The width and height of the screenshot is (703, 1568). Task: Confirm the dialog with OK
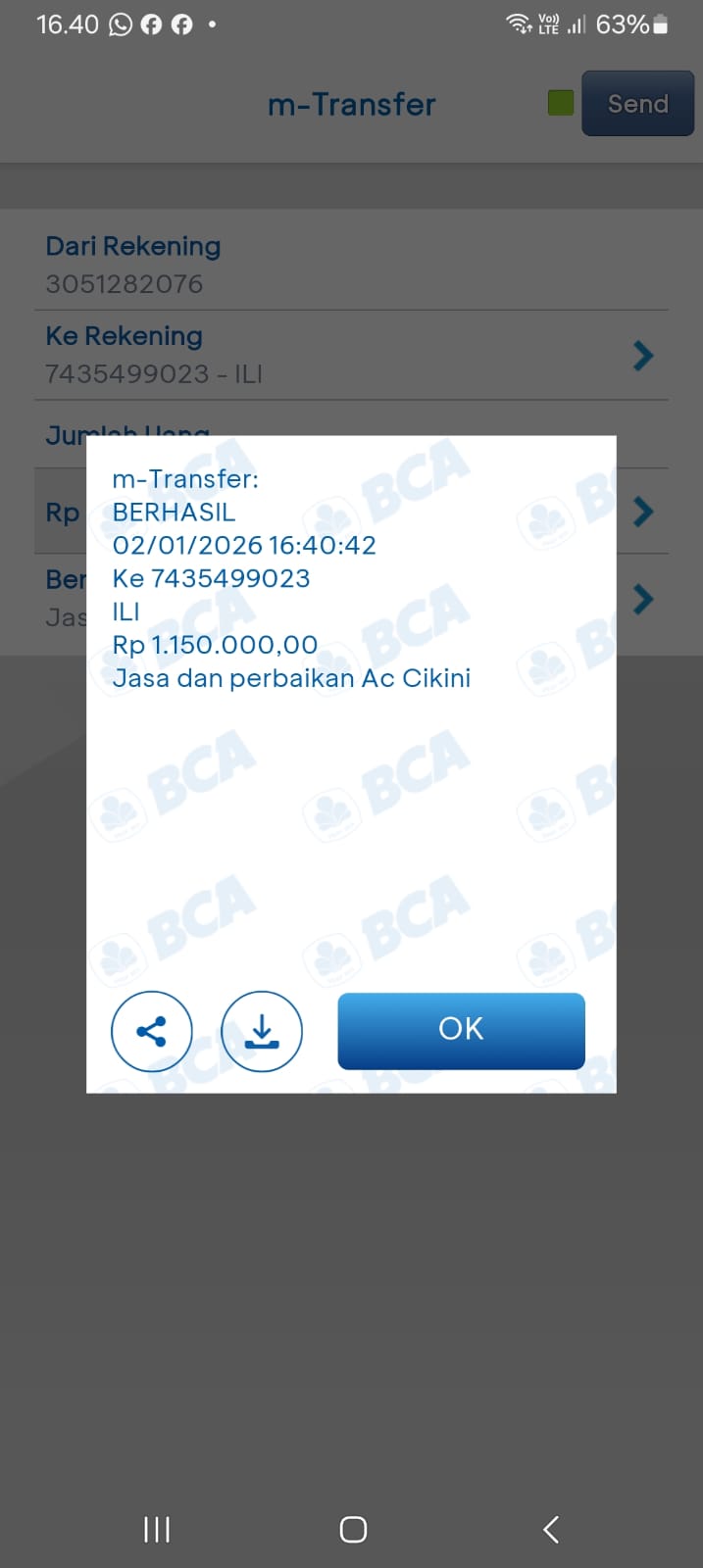461,1030
